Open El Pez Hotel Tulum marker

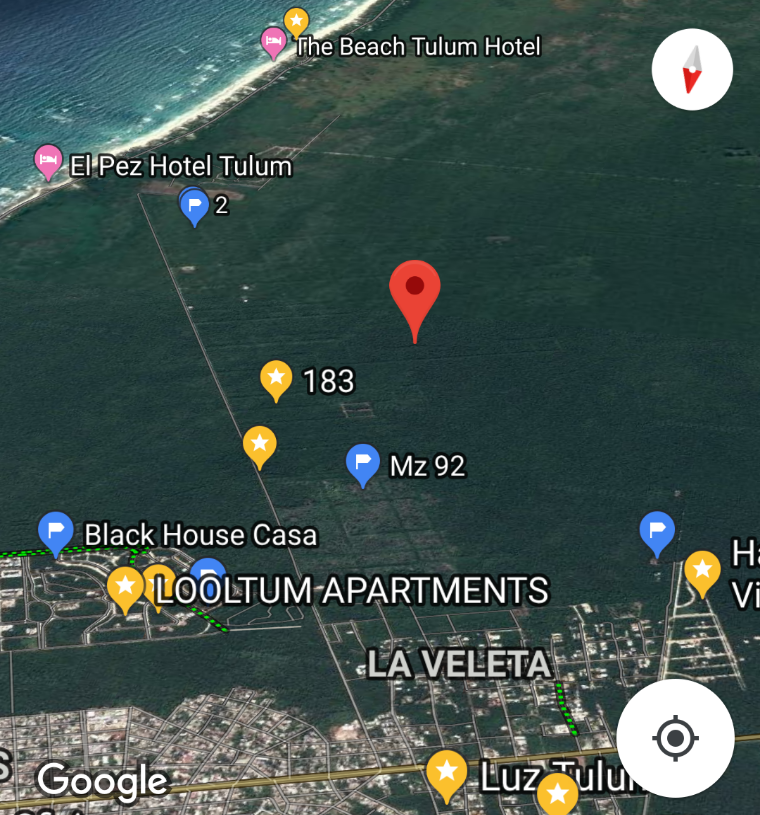[47, 160]
